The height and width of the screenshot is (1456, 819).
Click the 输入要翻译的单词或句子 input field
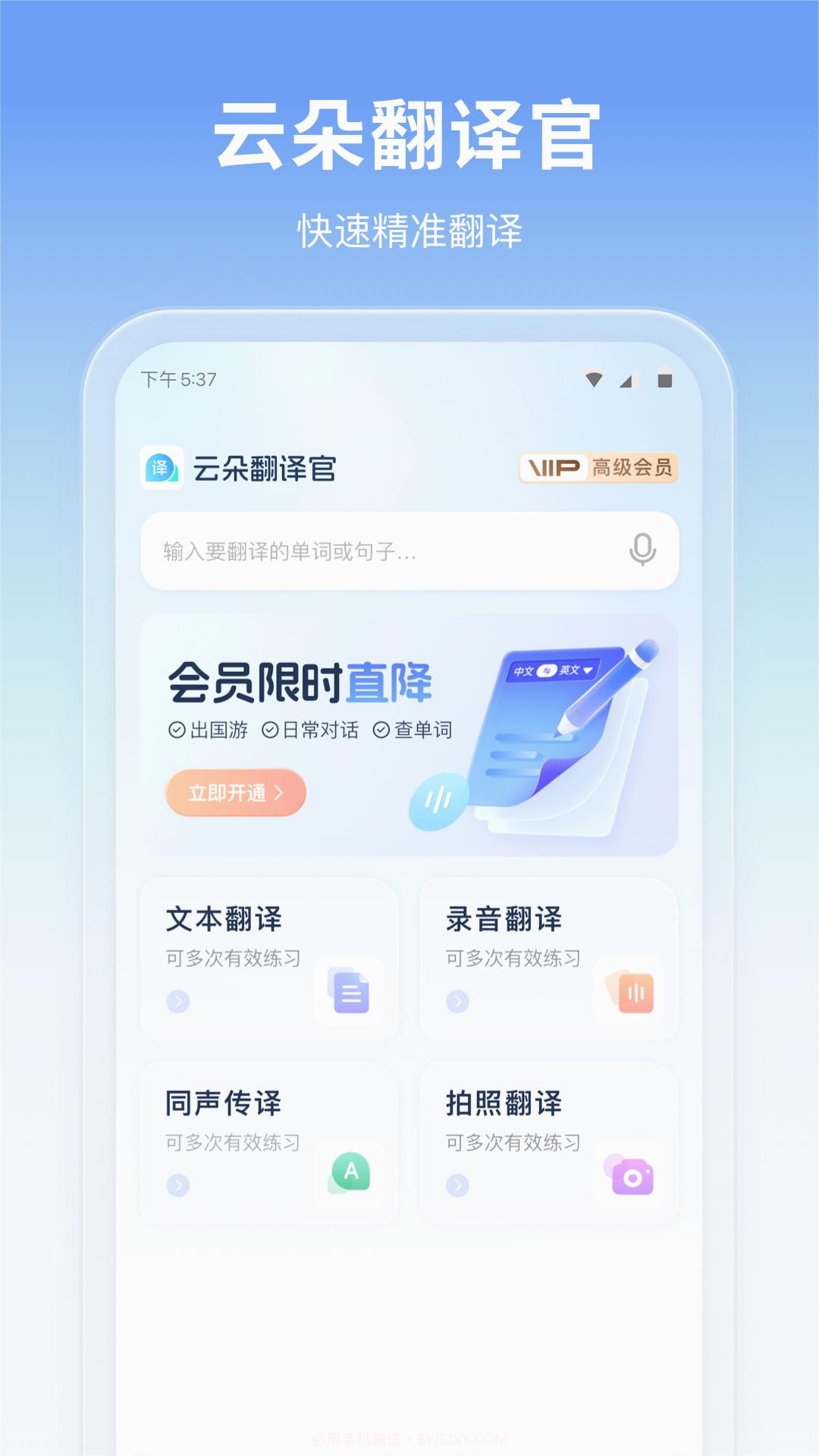341,550
